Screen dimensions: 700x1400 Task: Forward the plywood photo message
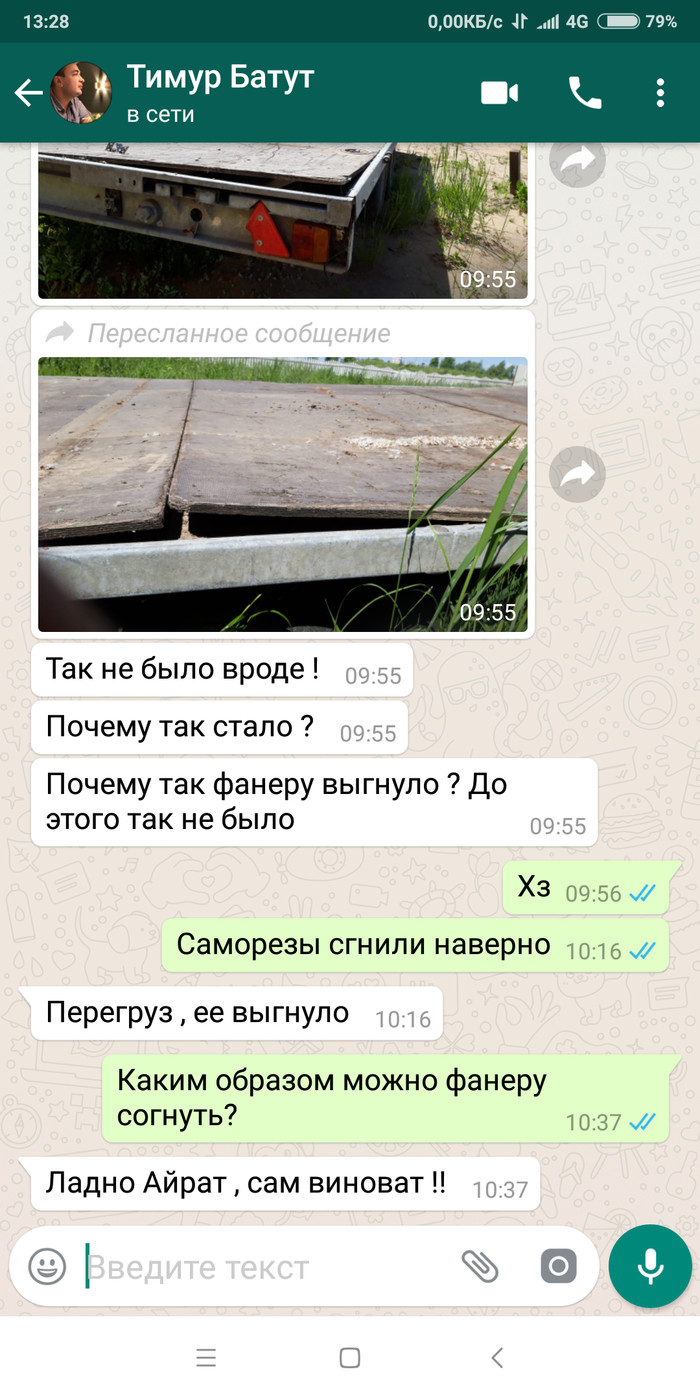[578, 476]
